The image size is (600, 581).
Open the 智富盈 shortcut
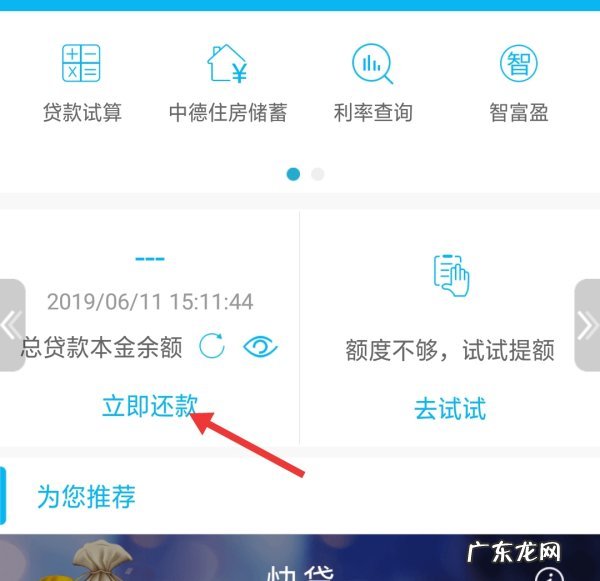[x=518, y=83]
